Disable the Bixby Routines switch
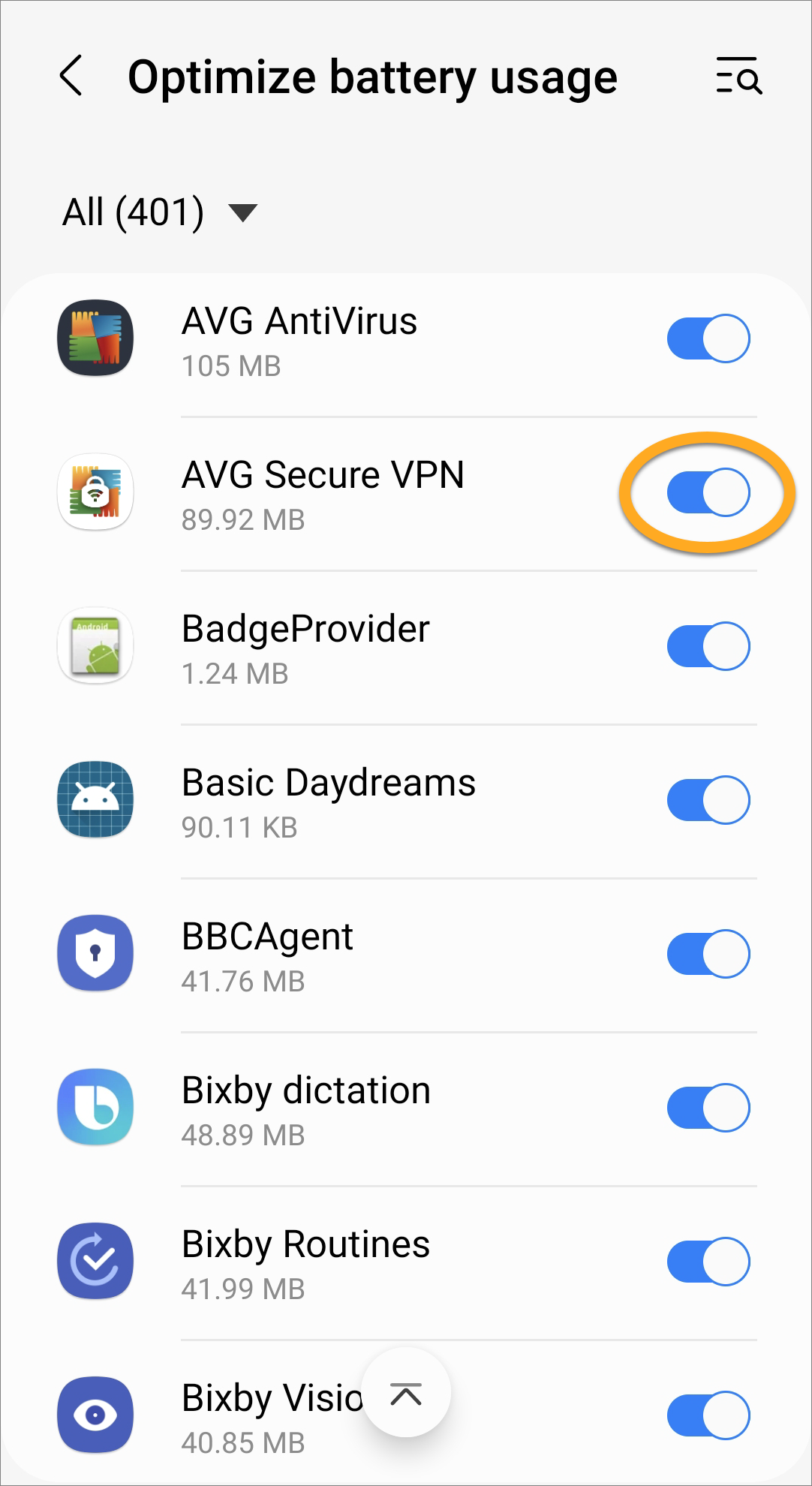Screen dimensions: 812x1486 [708, 1262]
